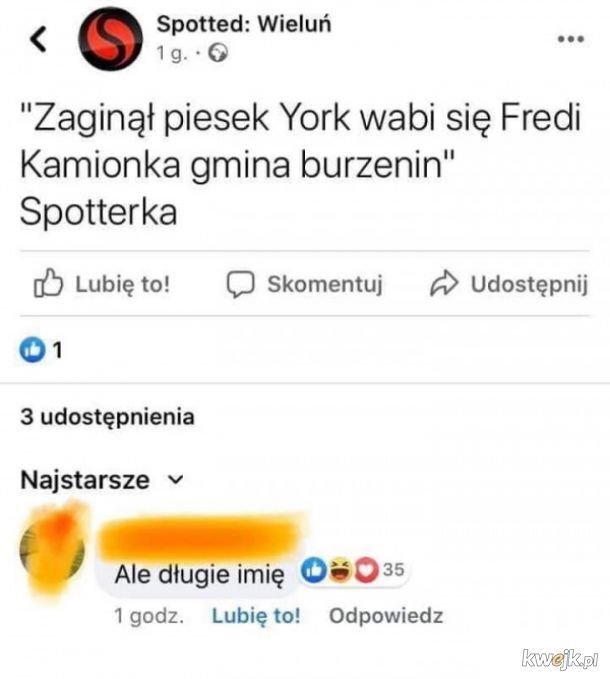Viewport: 610px width, 679px height.
Task: Like the post with Lubię to!
Action: pos(103,285)
